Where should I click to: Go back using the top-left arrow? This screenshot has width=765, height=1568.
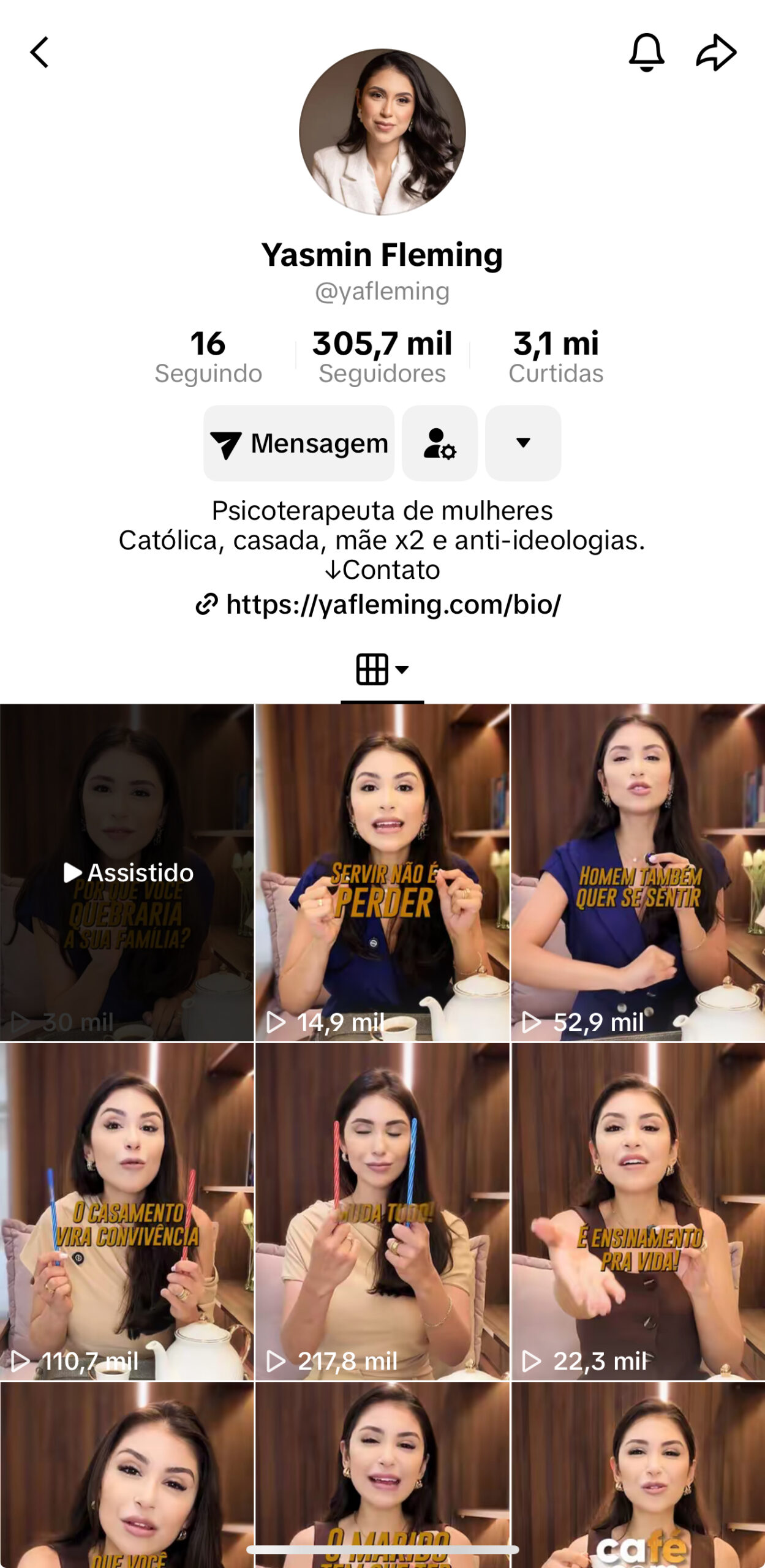(40, 52)
